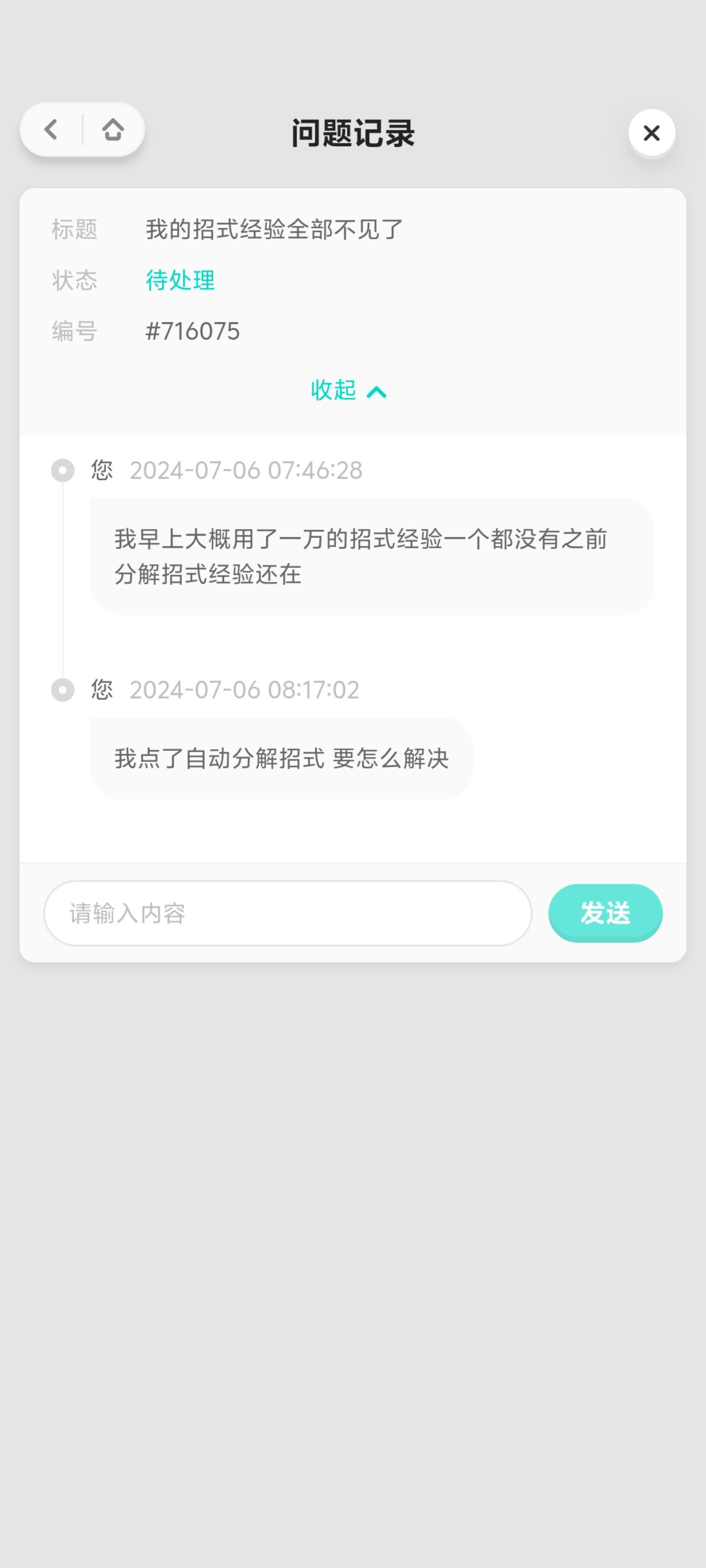Viewport: 706px width, 1568px height.
Task: Tap the 请输入内容 input field
Action: tap(289, 912)
